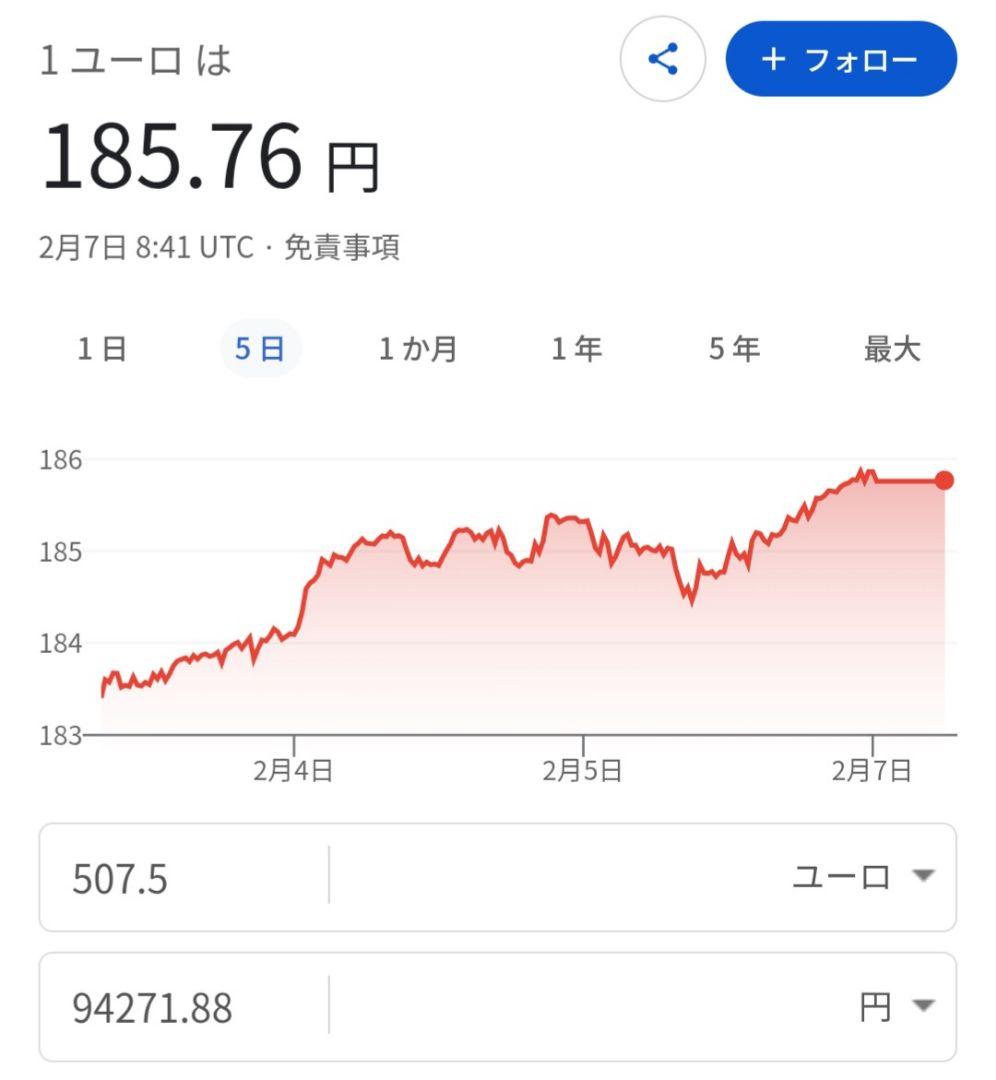
Task: Switch the chart to 1日 view
Action: point(101,349)
